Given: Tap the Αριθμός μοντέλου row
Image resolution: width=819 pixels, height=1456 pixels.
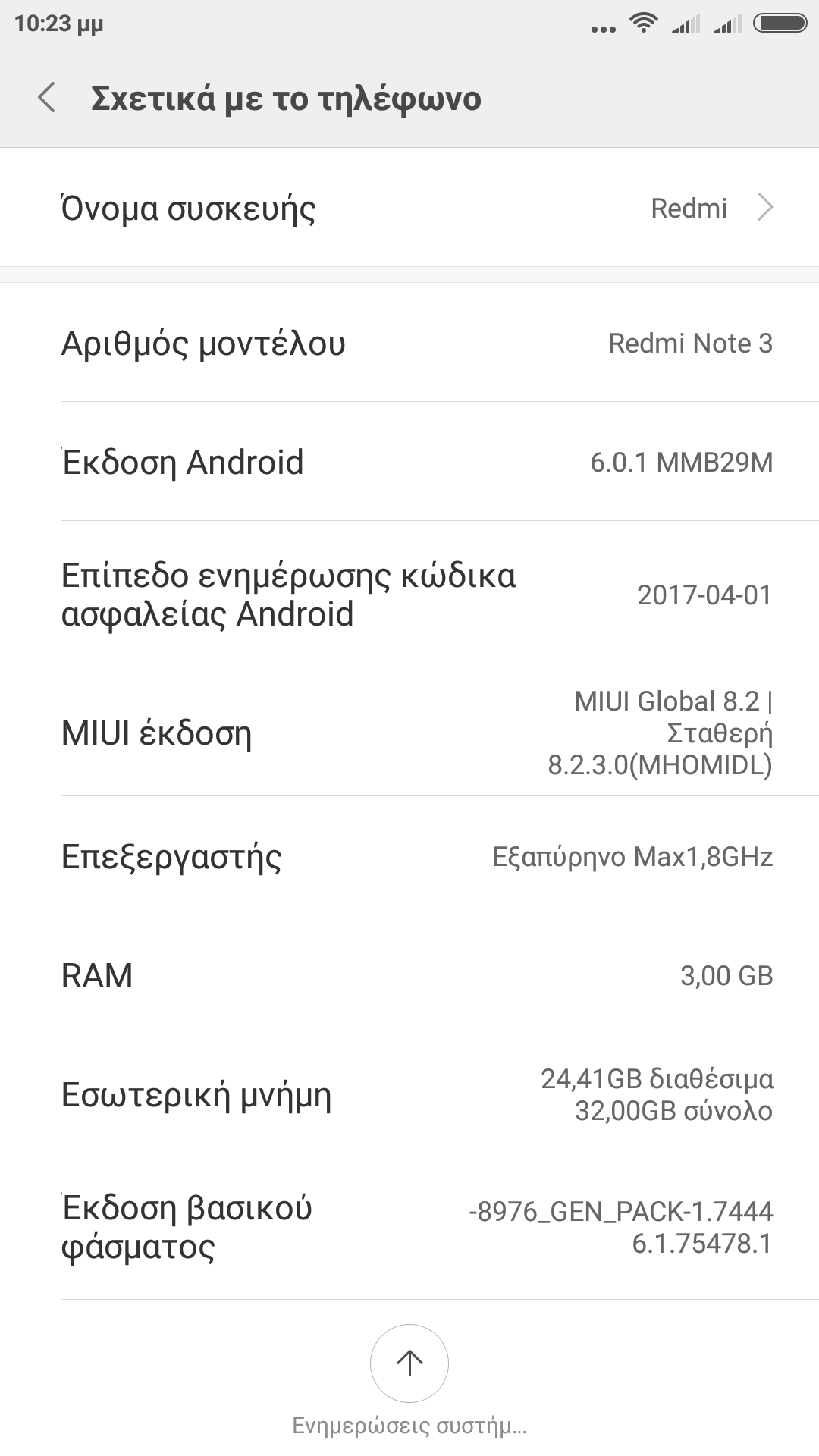Looking at the screenshot, I should tap(409, 344).
